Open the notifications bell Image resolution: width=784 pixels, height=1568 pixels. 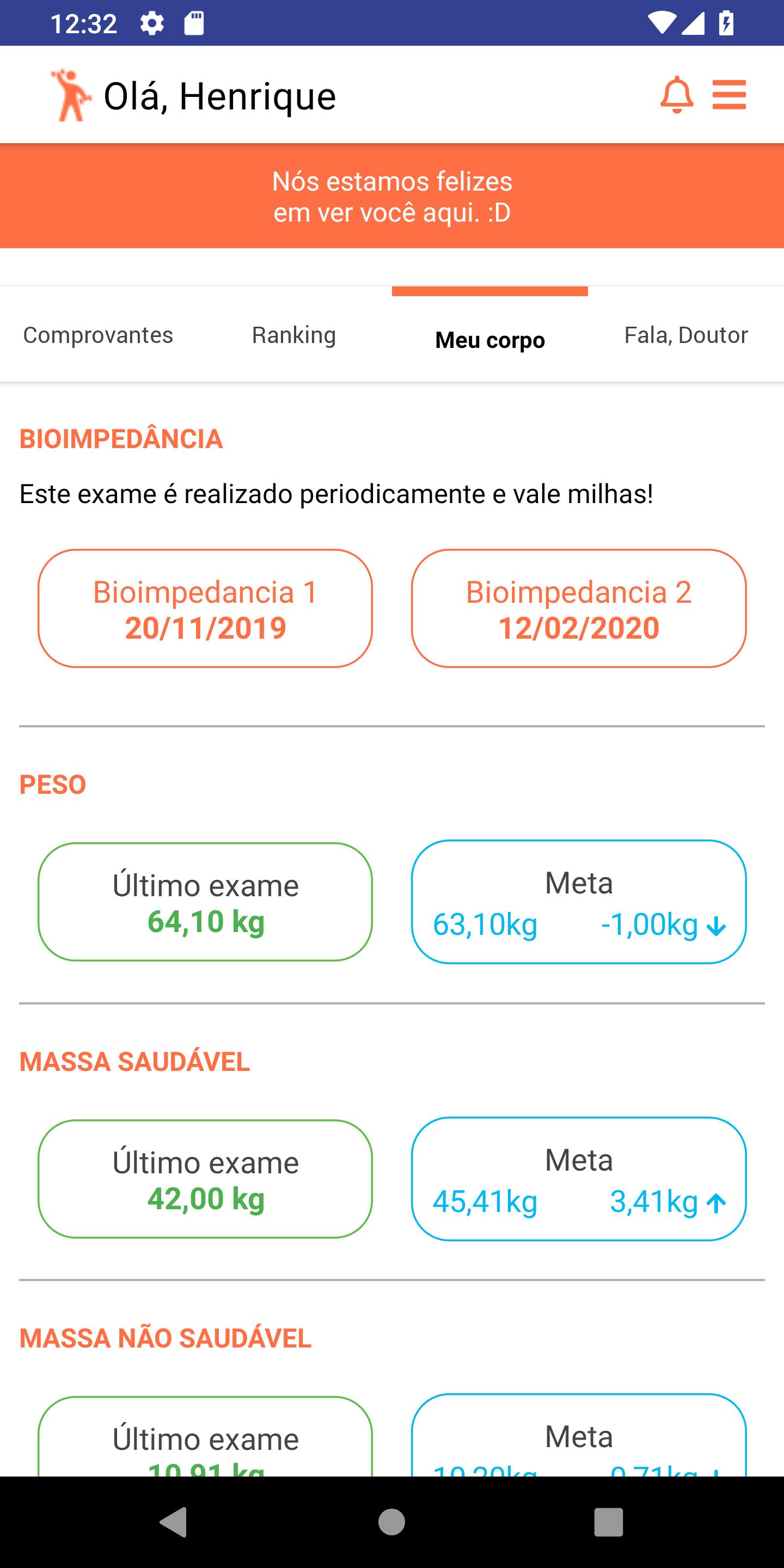pos(677,95)
